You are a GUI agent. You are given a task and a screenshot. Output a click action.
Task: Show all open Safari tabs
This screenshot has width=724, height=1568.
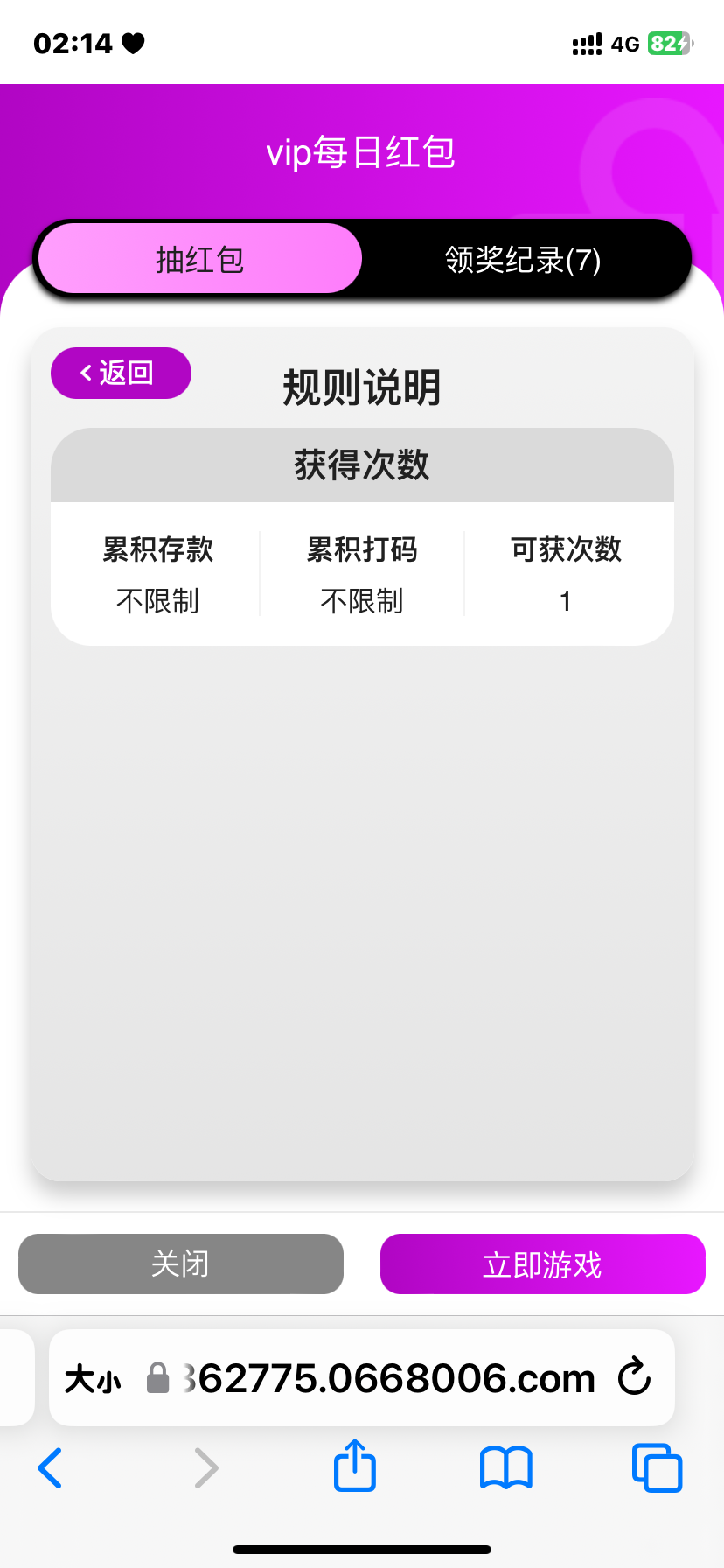(x=657, y=1467)
